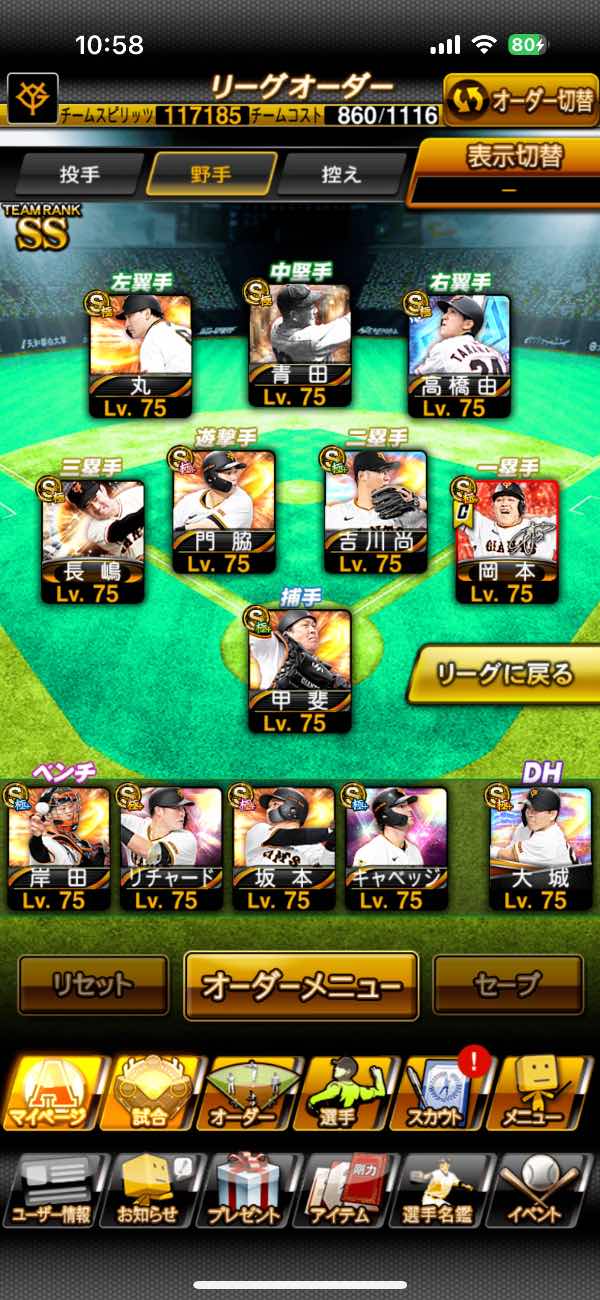Open the スカウト section
The height and width of the screenshot is (1300, 600).
click(445, 1092)
